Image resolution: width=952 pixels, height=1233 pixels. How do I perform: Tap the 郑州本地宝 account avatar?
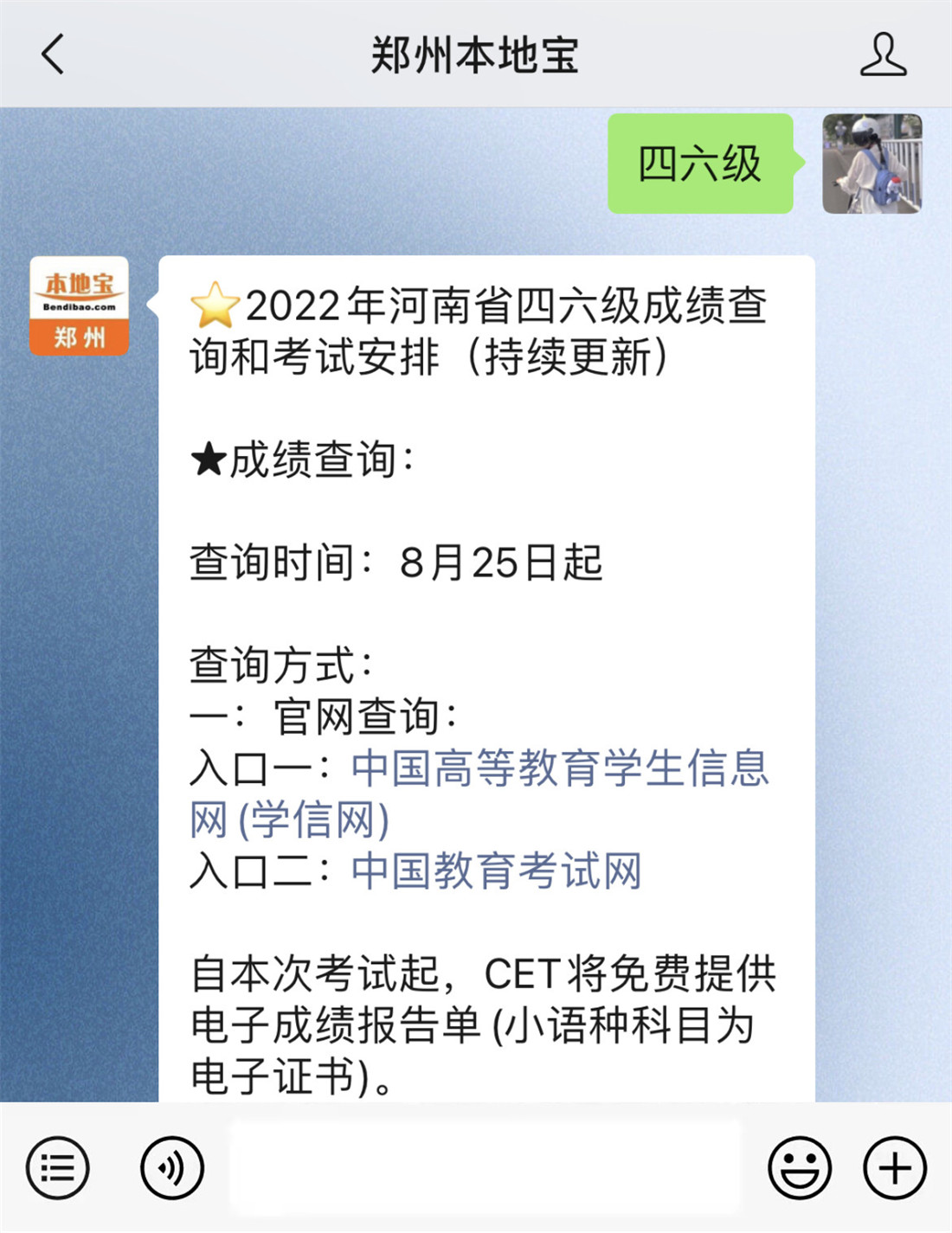click(79, 305)
